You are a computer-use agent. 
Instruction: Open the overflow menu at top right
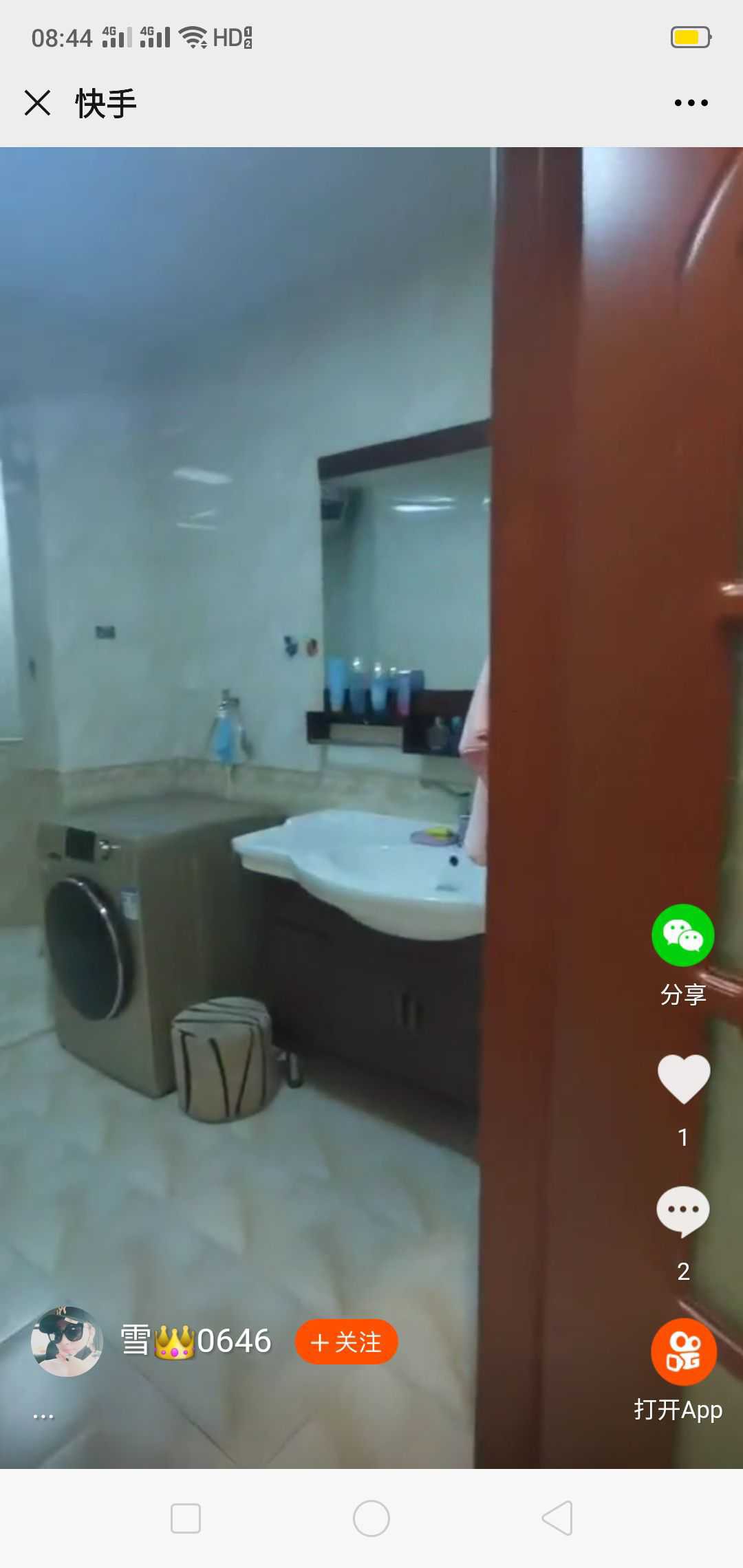coord(691,103)
